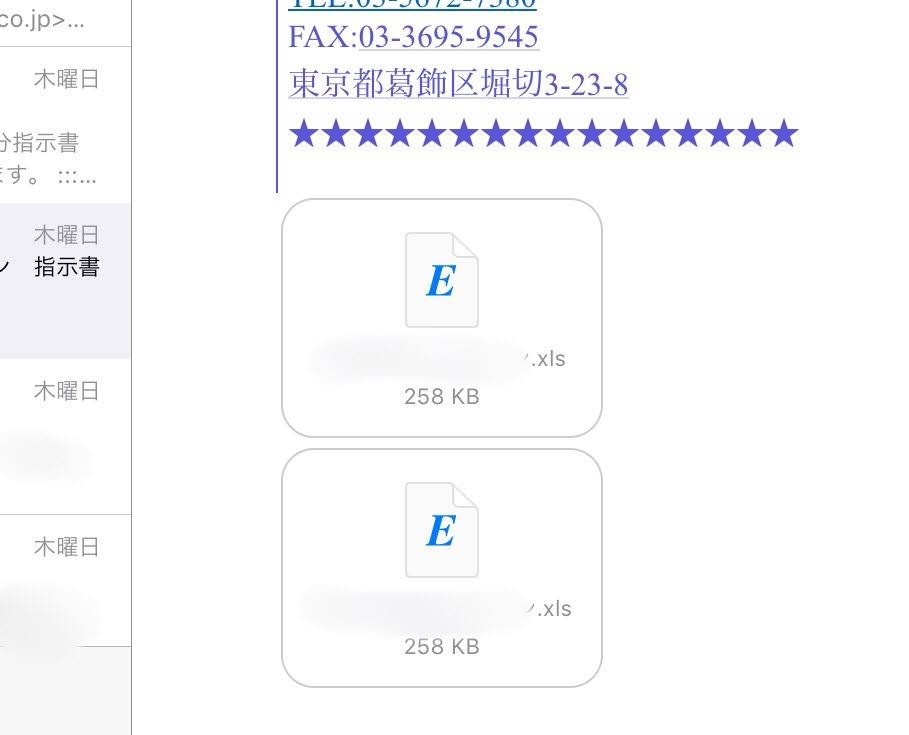Viewport: 909px width, 735px height.
Task: Tap the FAX number 03-3695-9545 link
Action: [448, 37]
